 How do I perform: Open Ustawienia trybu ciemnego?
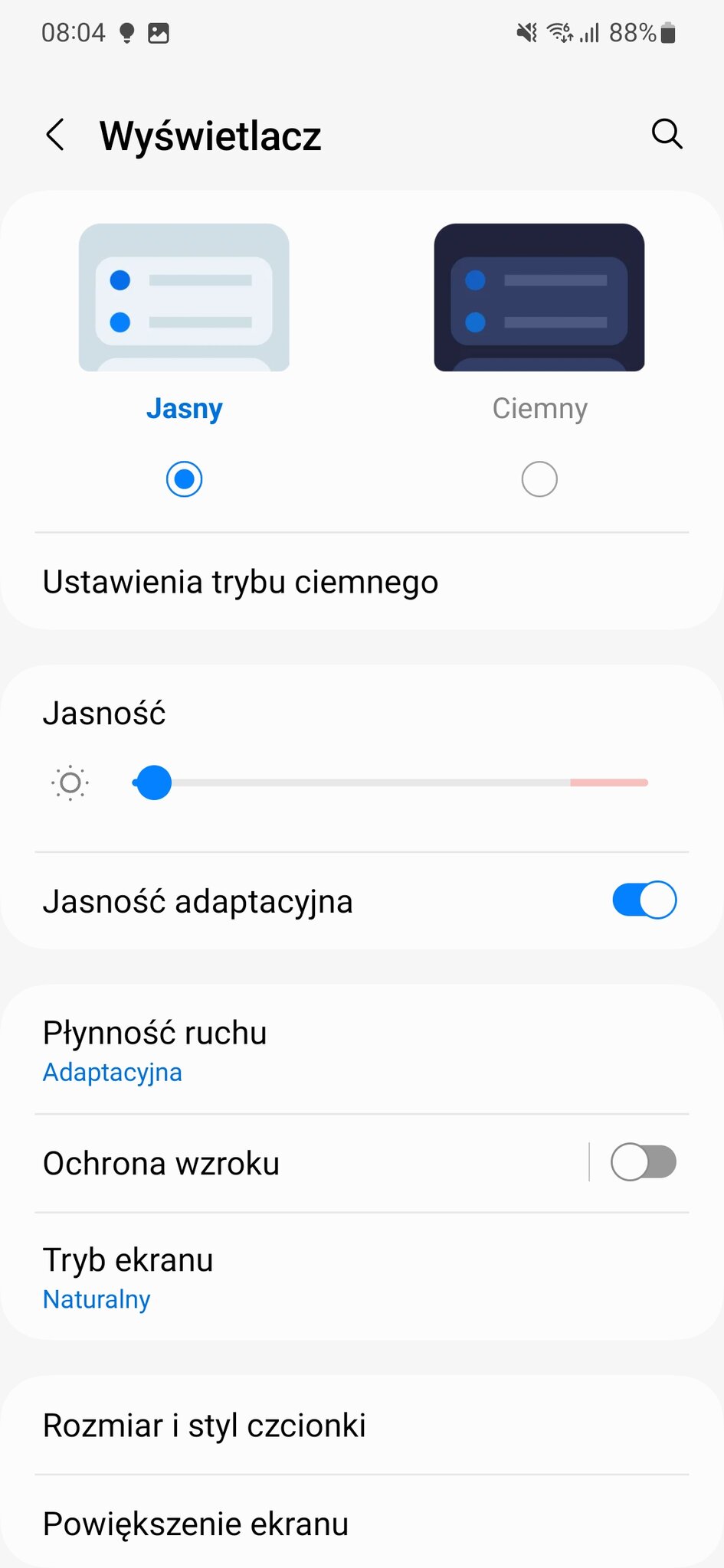click(362, 582)
